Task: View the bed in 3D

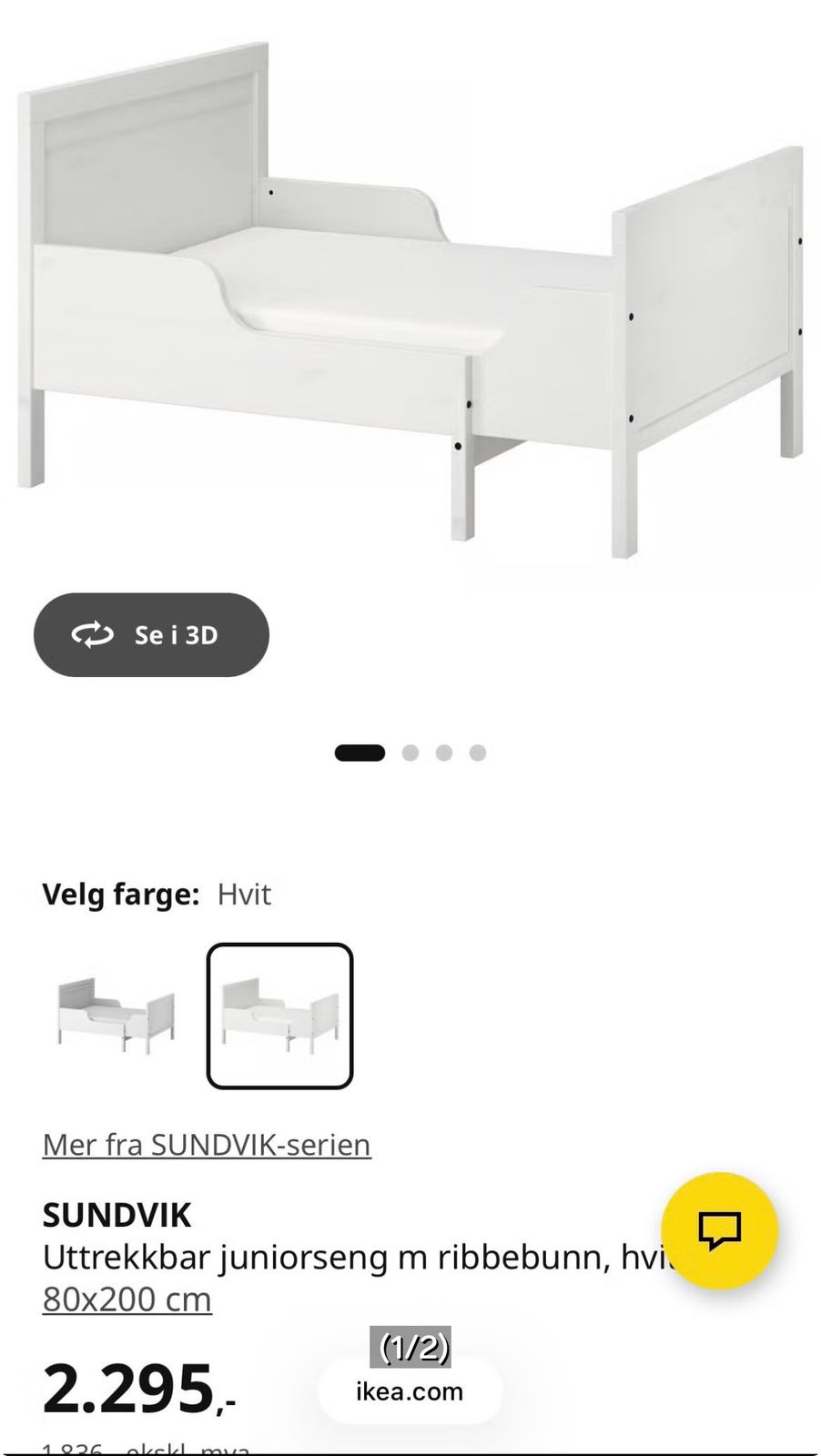Action: [x=151, y=634]
